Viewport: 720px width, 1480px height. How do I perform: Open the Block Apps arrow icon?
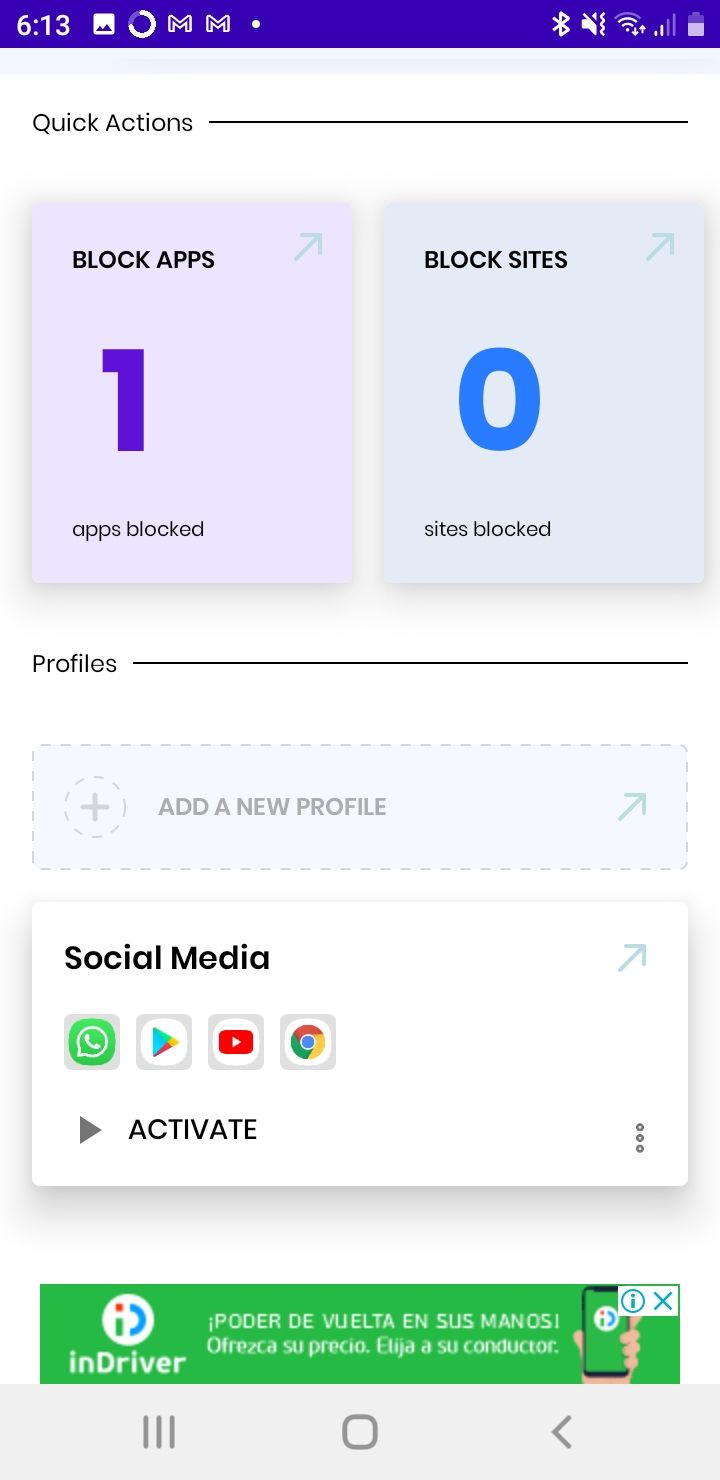click(309, 247)
